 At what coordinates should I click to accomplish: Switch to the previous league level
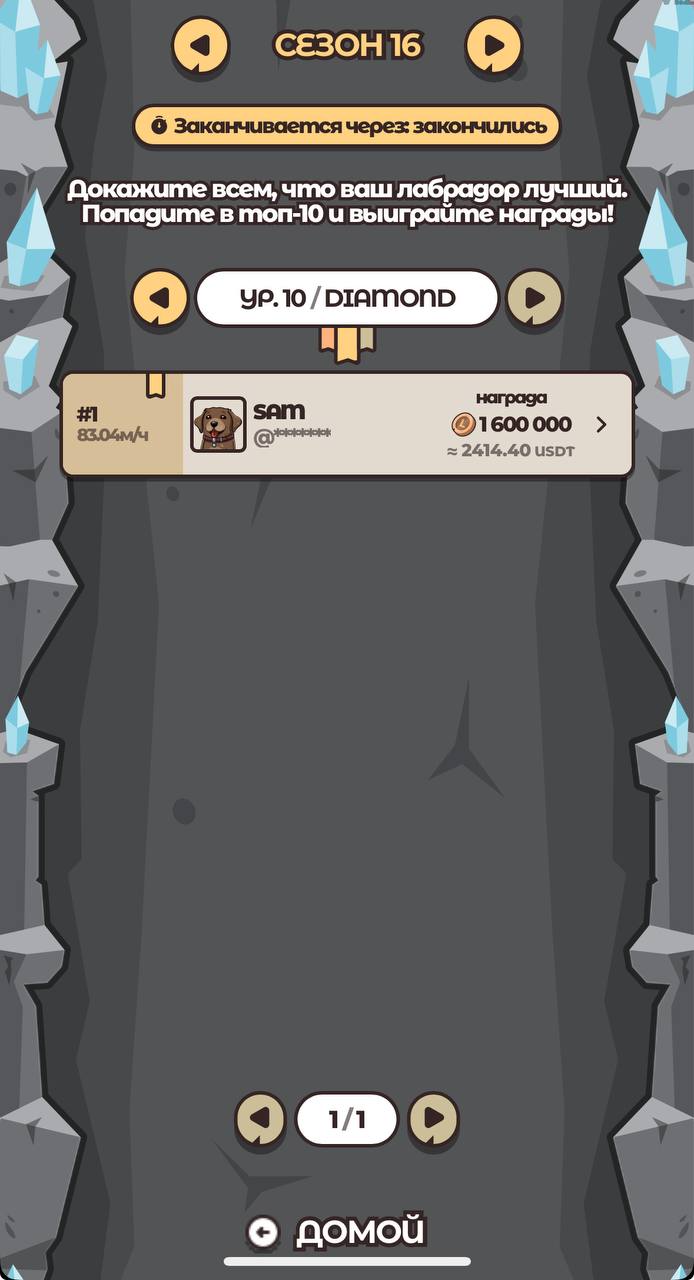[x=160, y=298]
